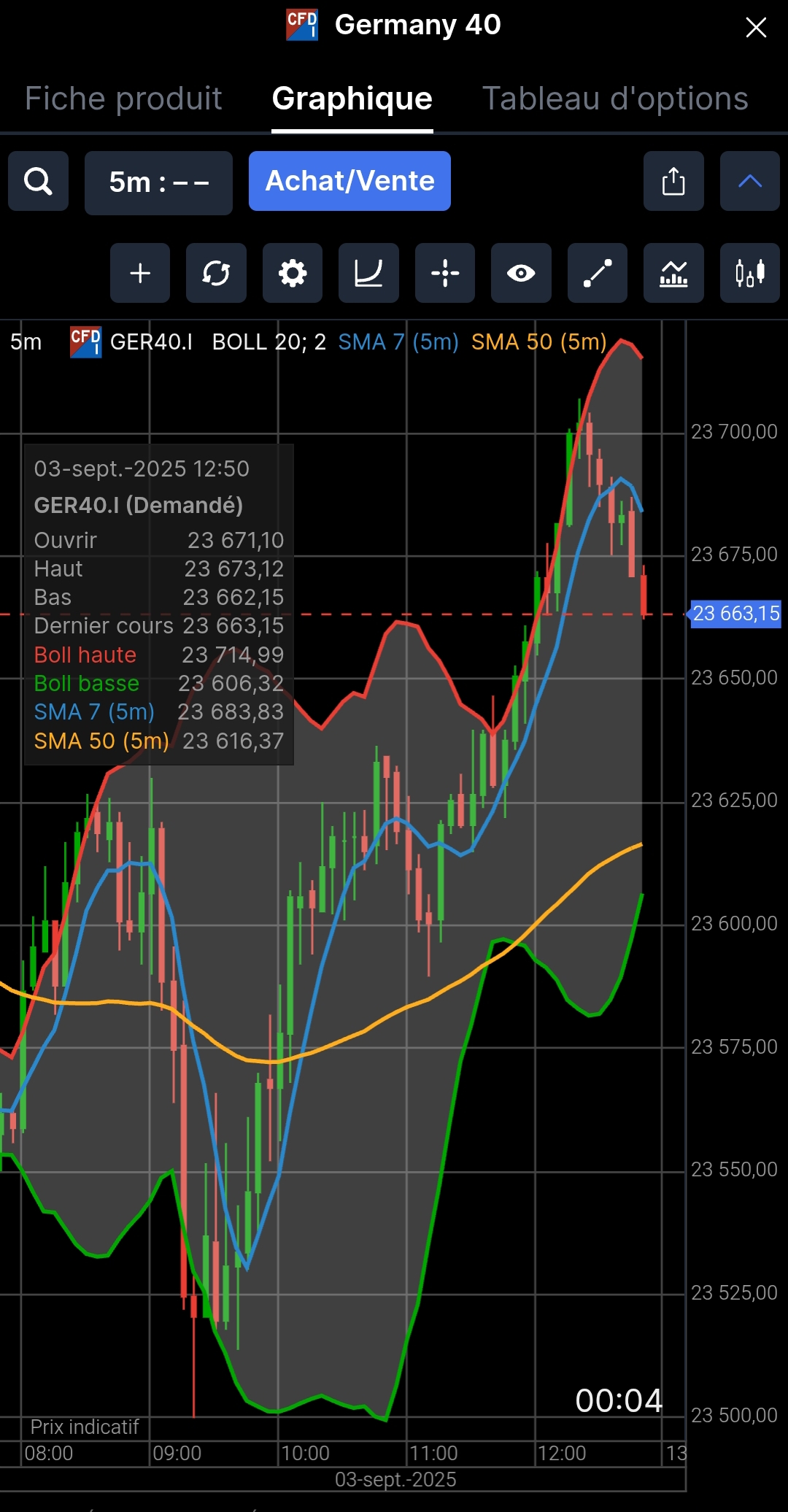Open the 5m timeframe selector
The image size is (788, 1512).
pyautogui.click(x=158, y=182)
